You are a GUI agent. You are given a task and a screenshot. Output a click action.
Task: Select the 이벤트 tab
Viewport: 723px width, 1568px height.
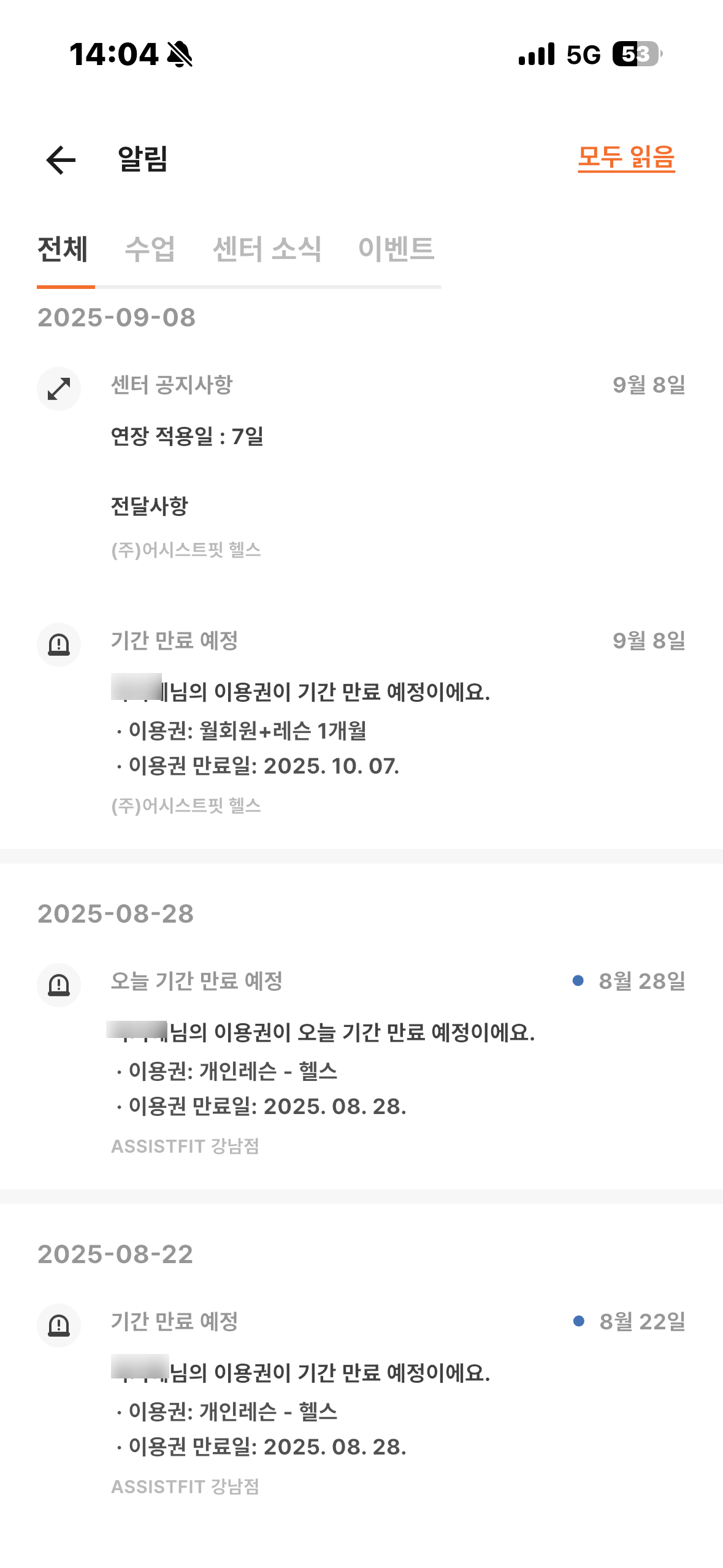[396, 250]
